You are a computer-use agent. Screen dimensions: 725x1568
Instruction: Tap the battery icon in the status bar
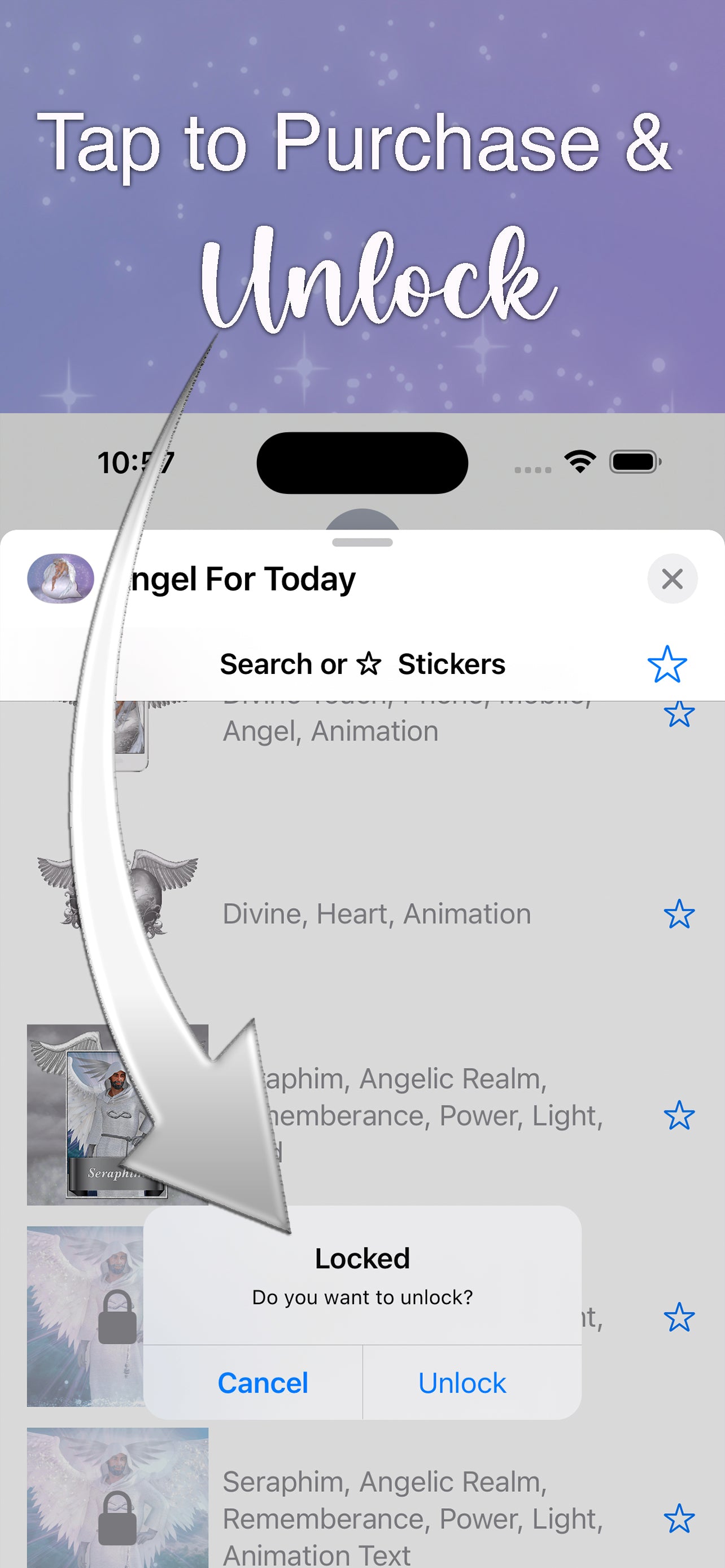pyautogui.click(x=634, y=463)
